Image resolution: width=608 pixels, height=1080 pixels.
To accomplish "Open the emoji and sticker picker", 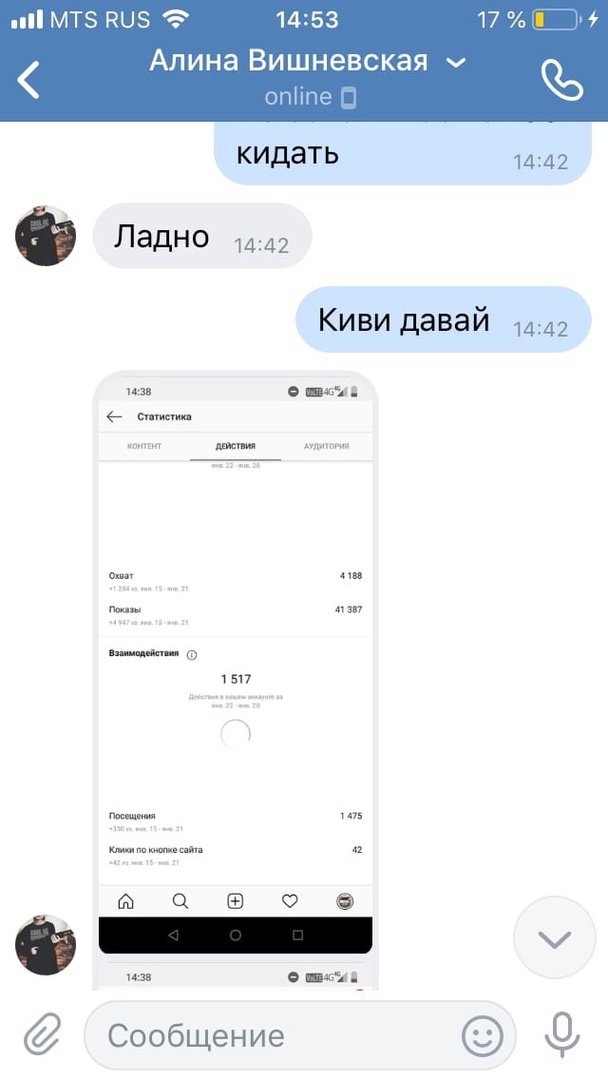I will (482, 1035).
